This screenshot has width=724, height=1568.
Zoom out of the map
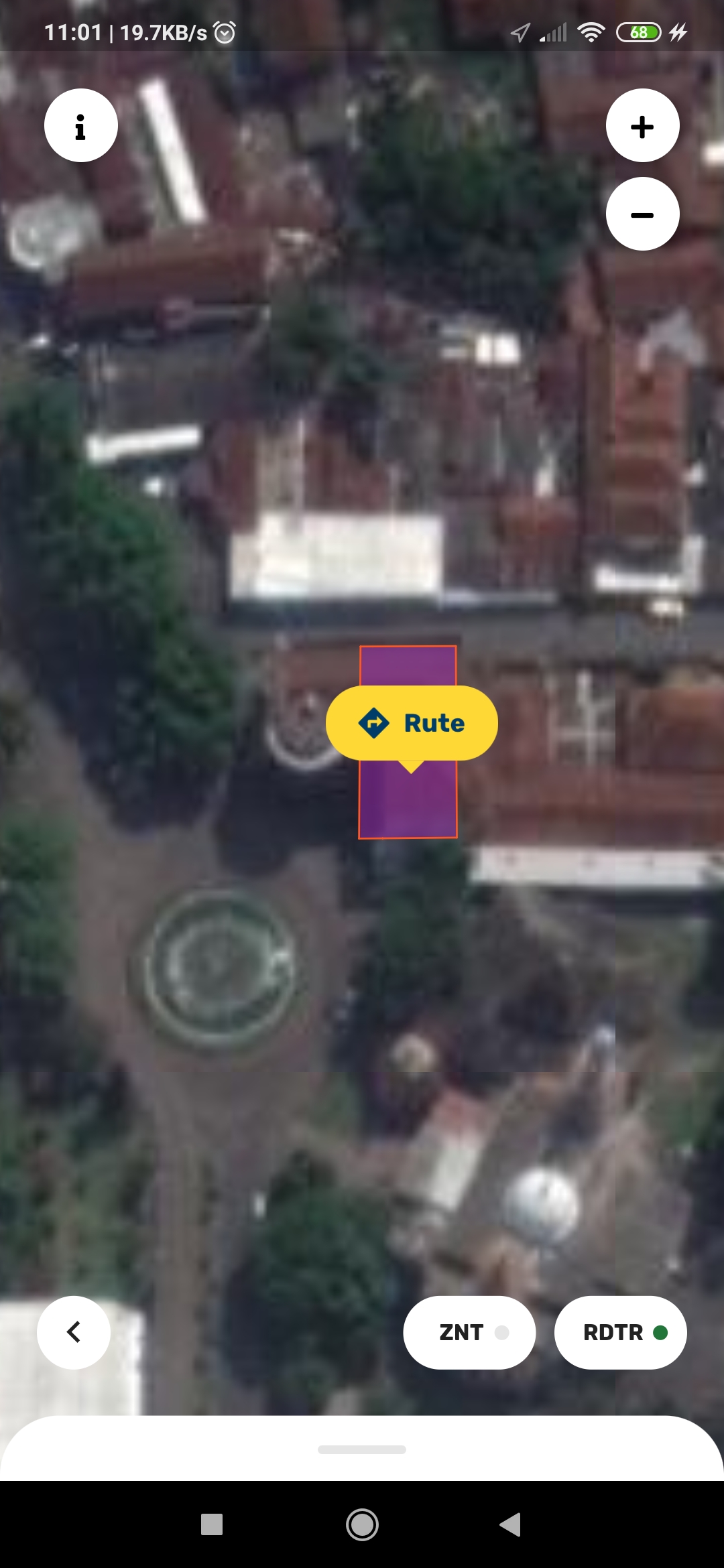tap(642, 214)
